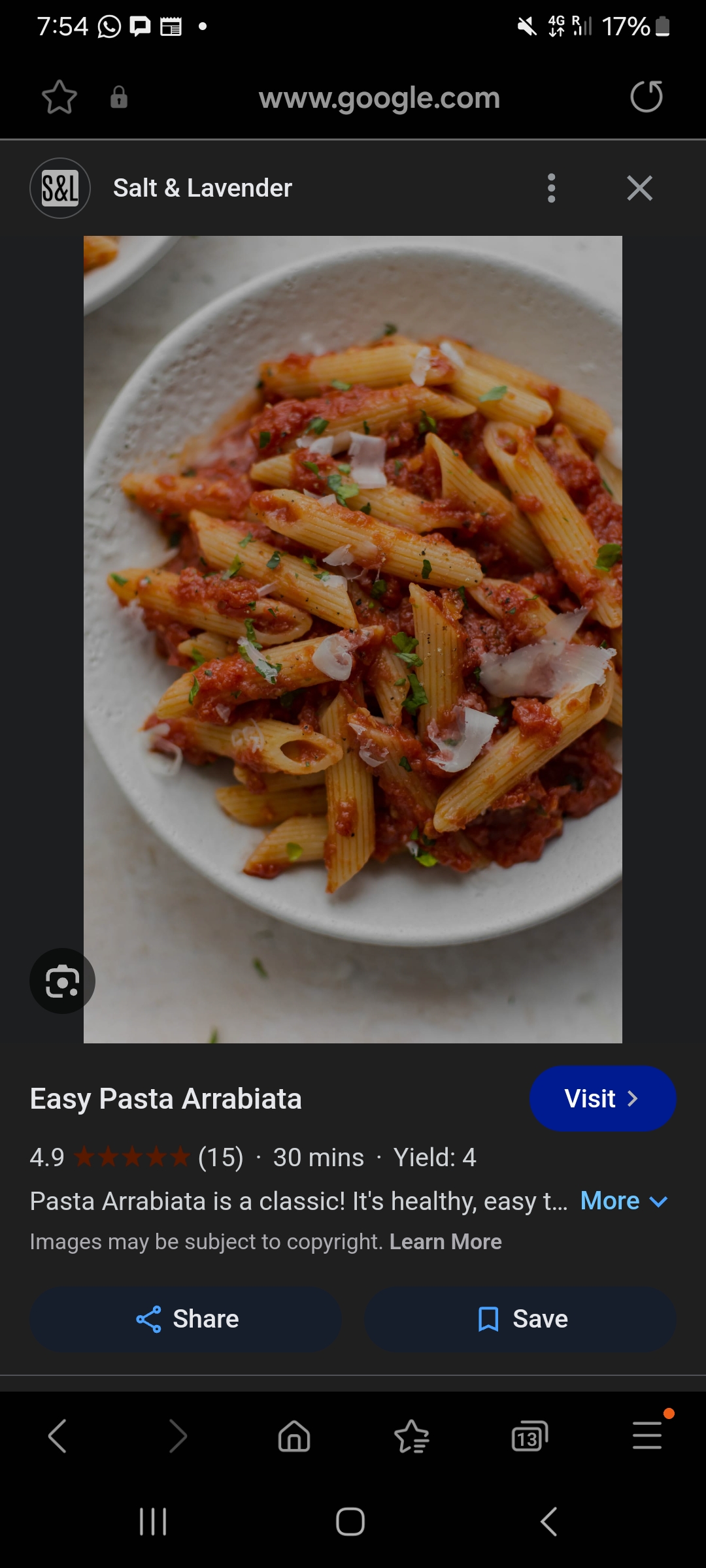Open the browser hamburger menu
Image resolution: width=706 pixels, height=1568 pixels.
coord(647,1436)
